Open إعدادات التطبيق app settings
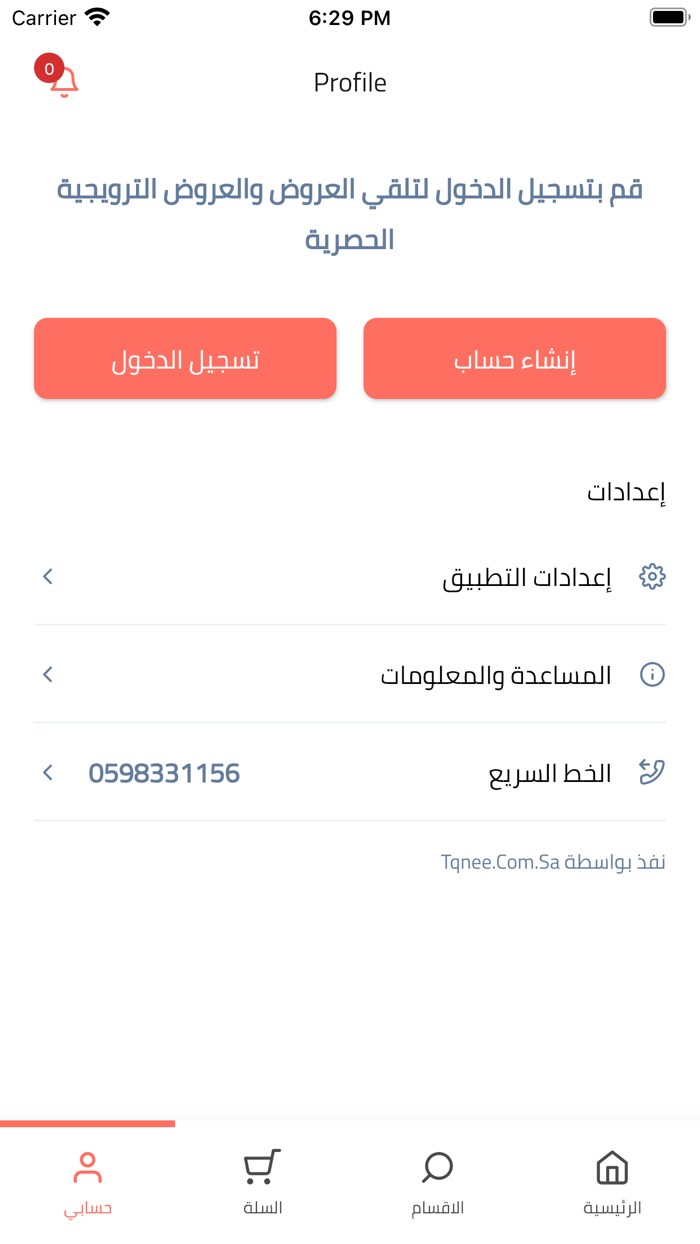 point(350,577)
